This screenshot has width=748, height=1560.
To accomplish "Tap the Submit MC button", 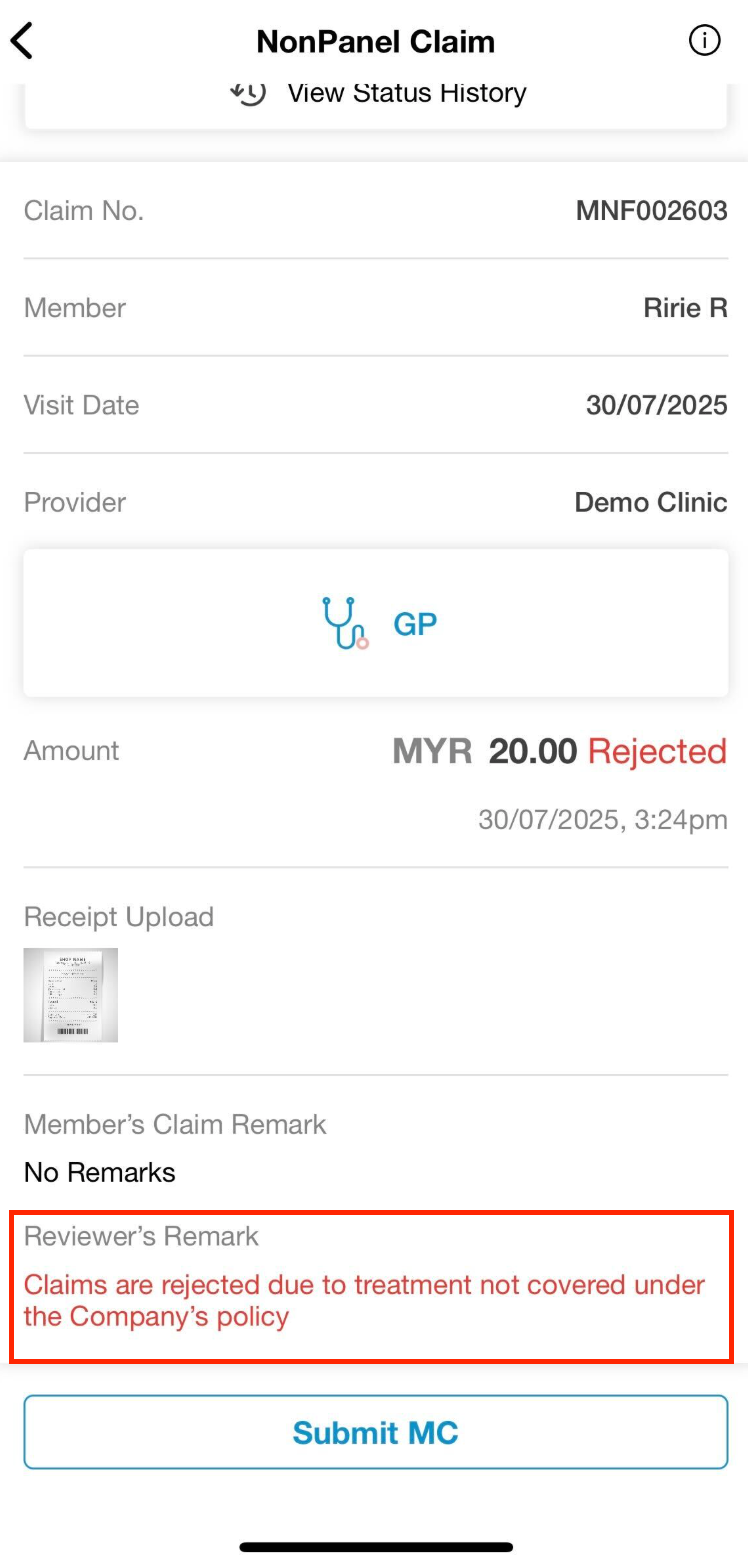I will tap(376, 1432).
